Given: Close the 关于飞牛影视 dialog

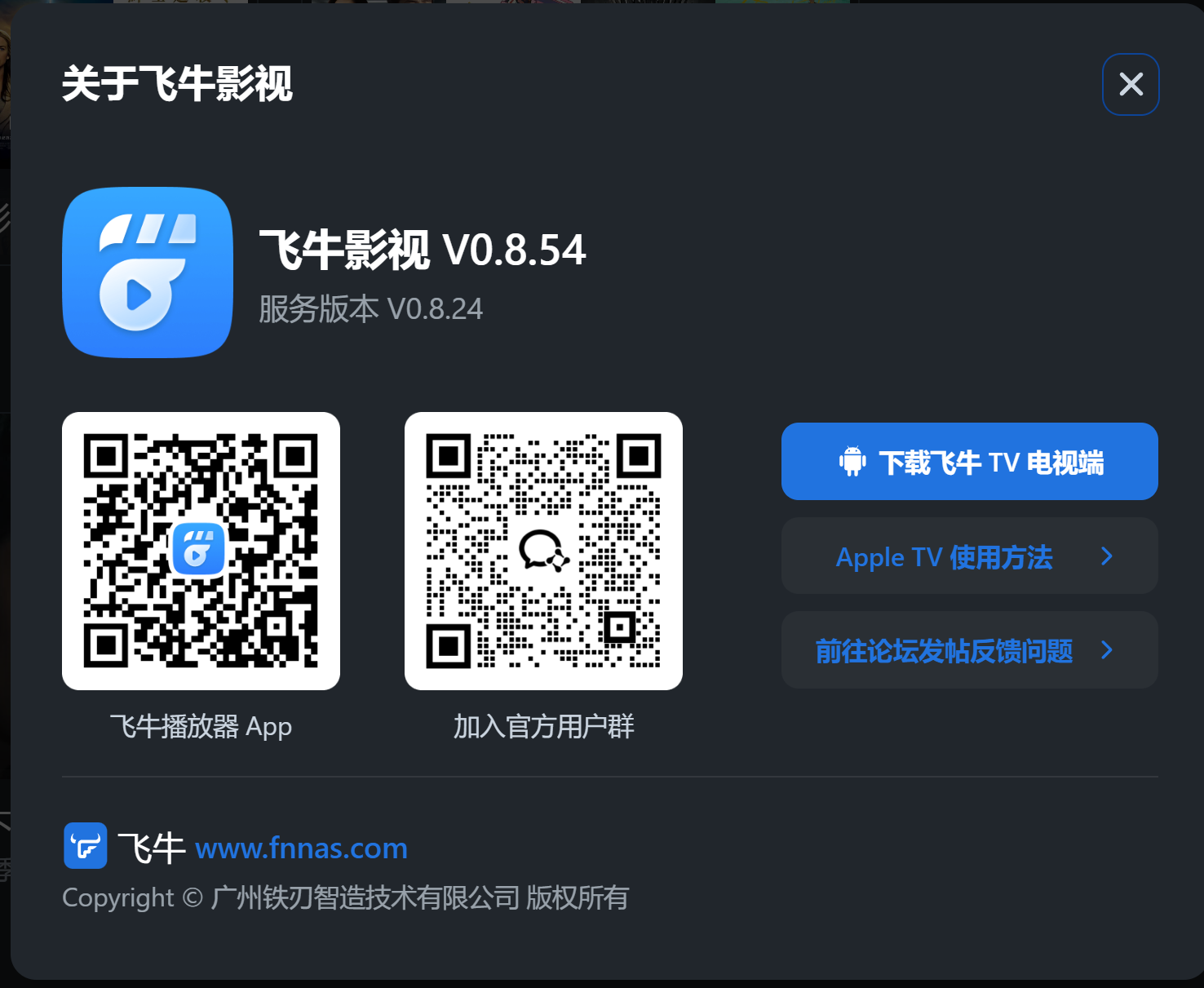Looking at the screenshot, I should 1130,84.
